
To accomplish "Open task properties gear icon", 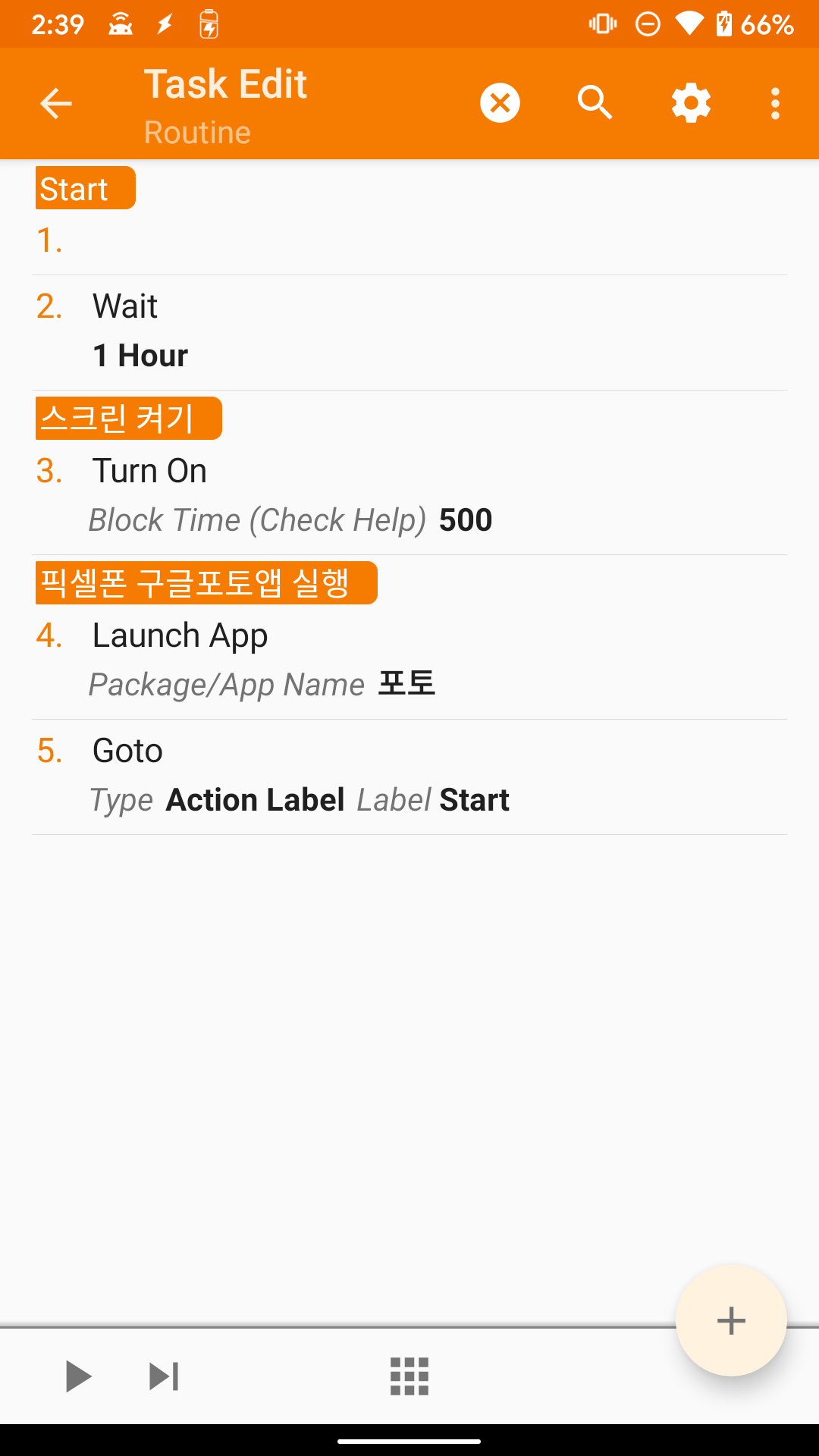I will (691, 103).
